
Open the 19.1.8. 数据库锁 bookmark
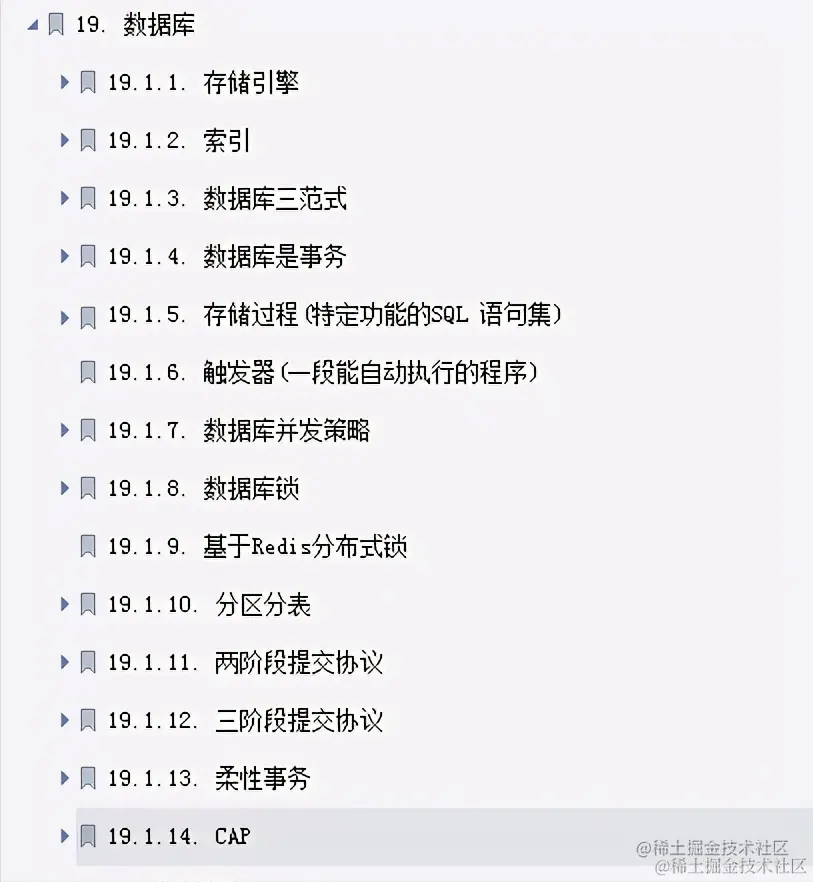pyautogui.click(x=203, y=489)
